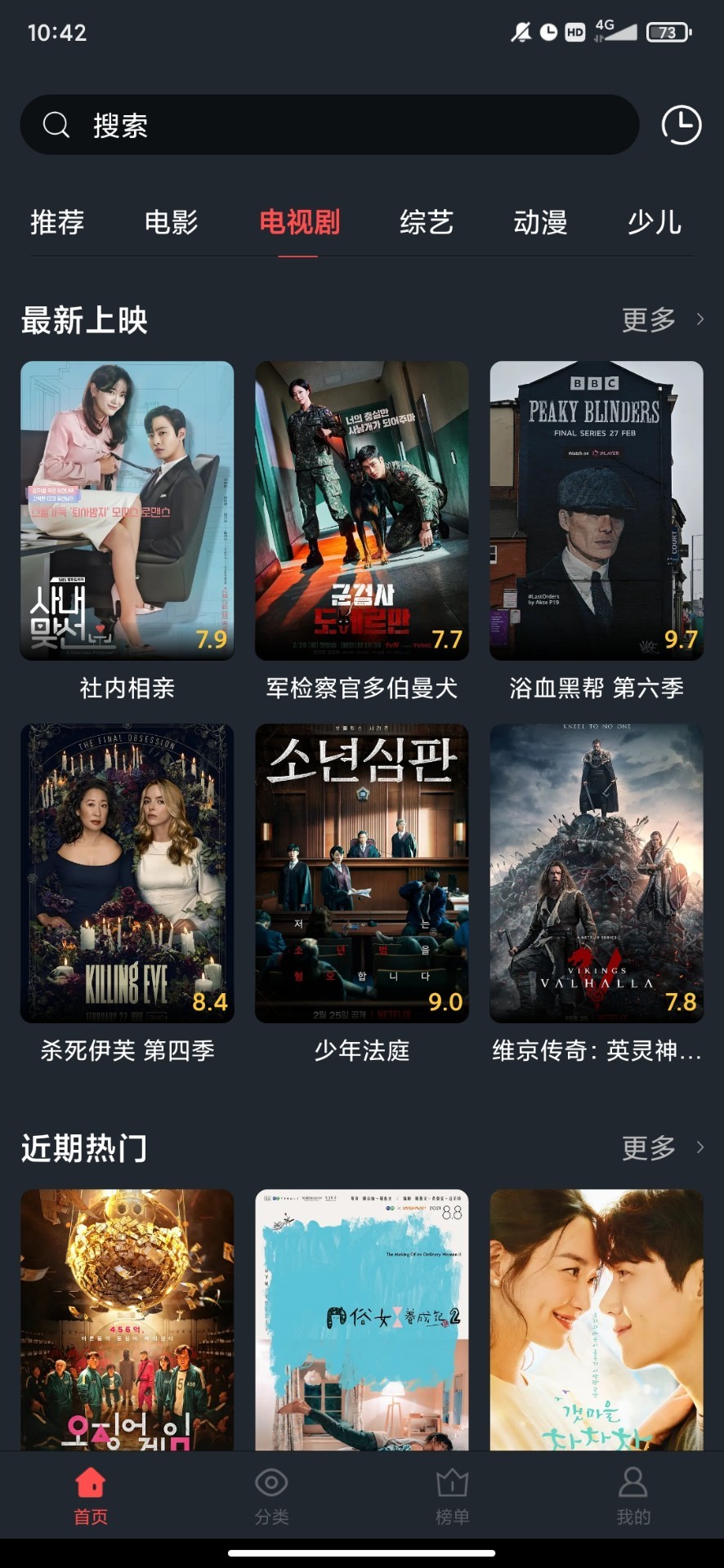
Task: Open the 综艺 variety shows tab
Action: coord(425,223)
